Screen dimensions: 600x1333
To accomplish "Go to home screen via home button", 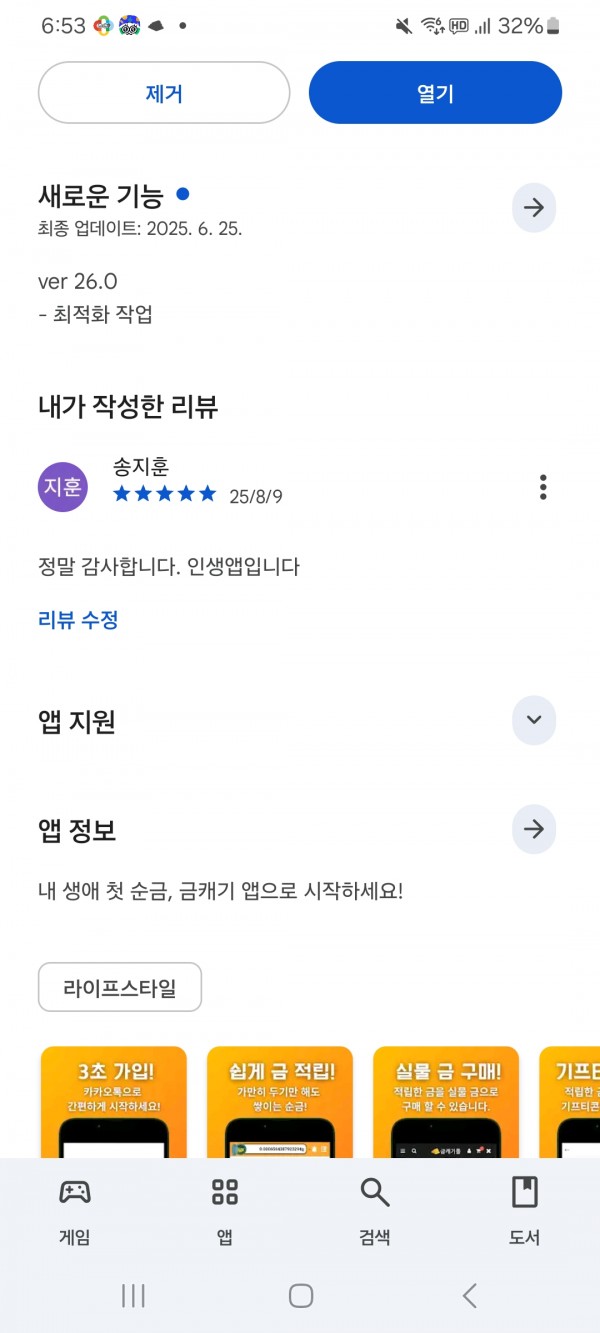I will click(x=301, y=1296).
